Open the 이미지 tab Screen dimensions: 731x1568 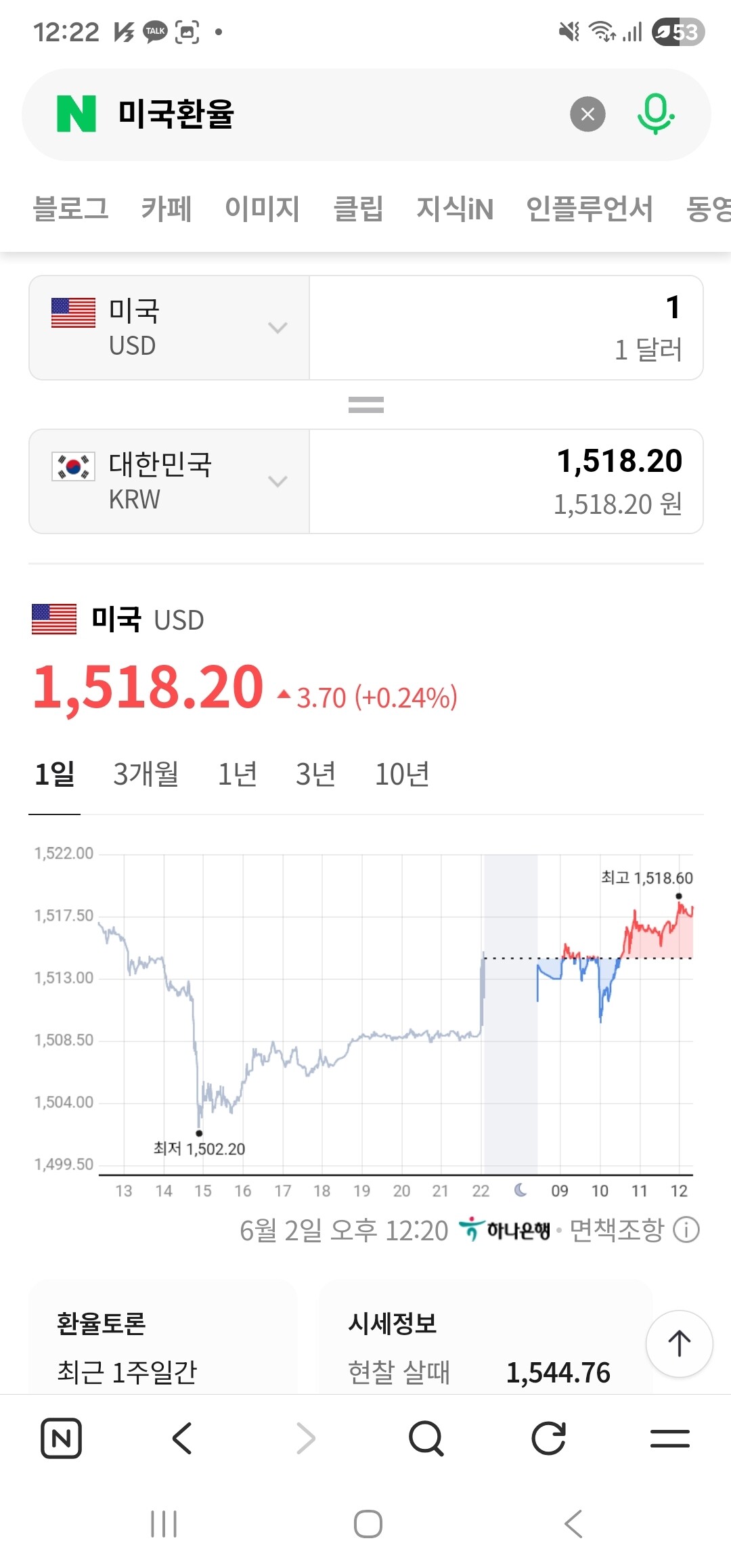click(x=263, y=208)
